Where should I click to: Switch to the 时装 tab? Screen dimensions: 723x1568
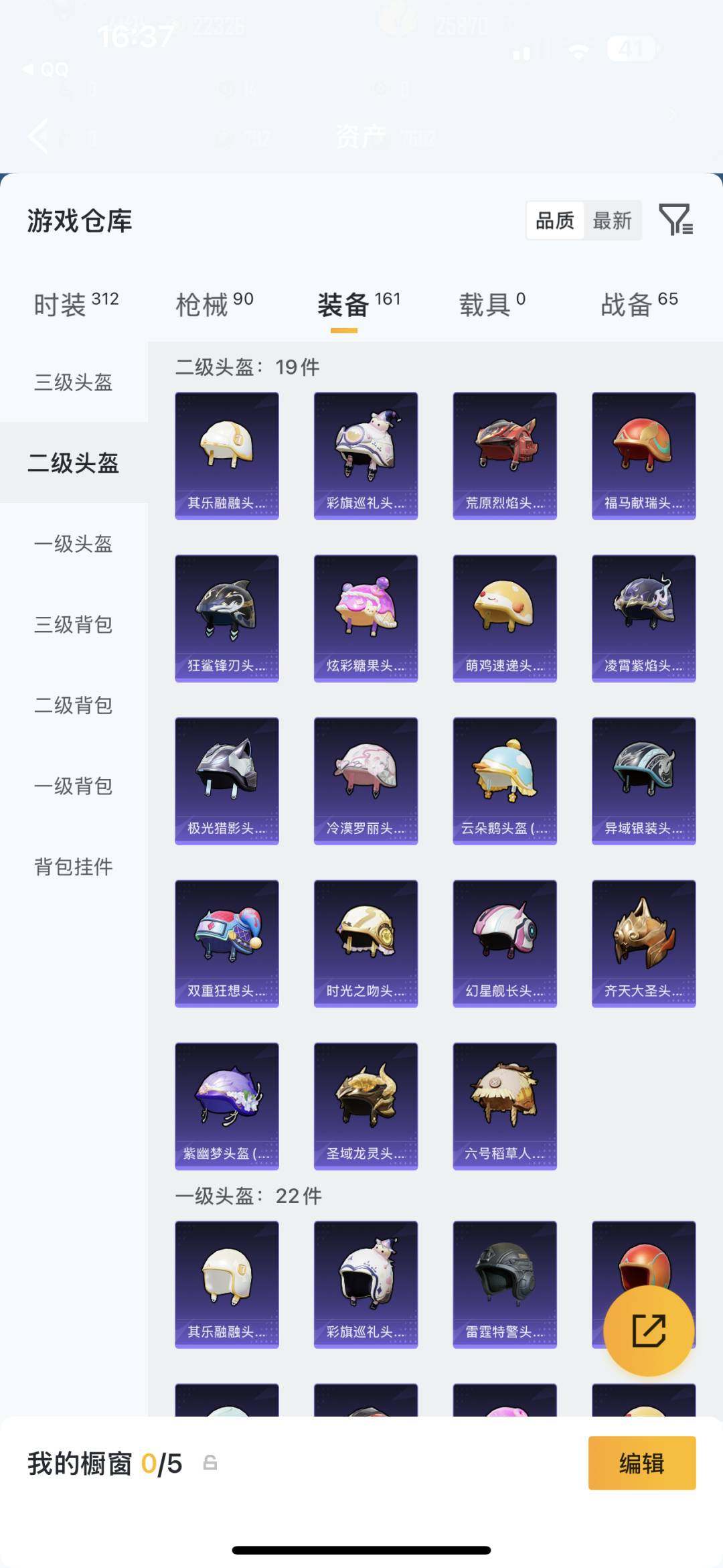(x=76, y=304)
